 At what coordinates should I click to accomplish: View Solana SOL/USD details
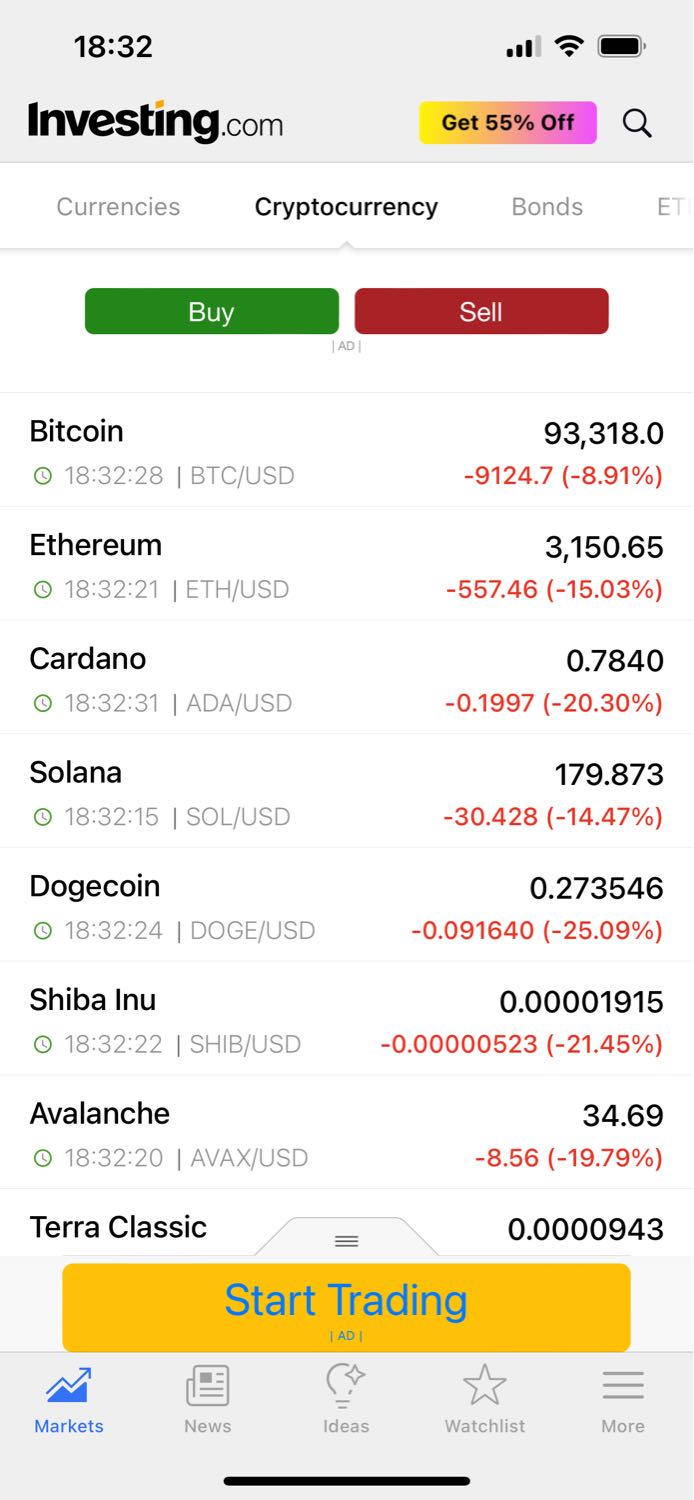coord(347,791)
